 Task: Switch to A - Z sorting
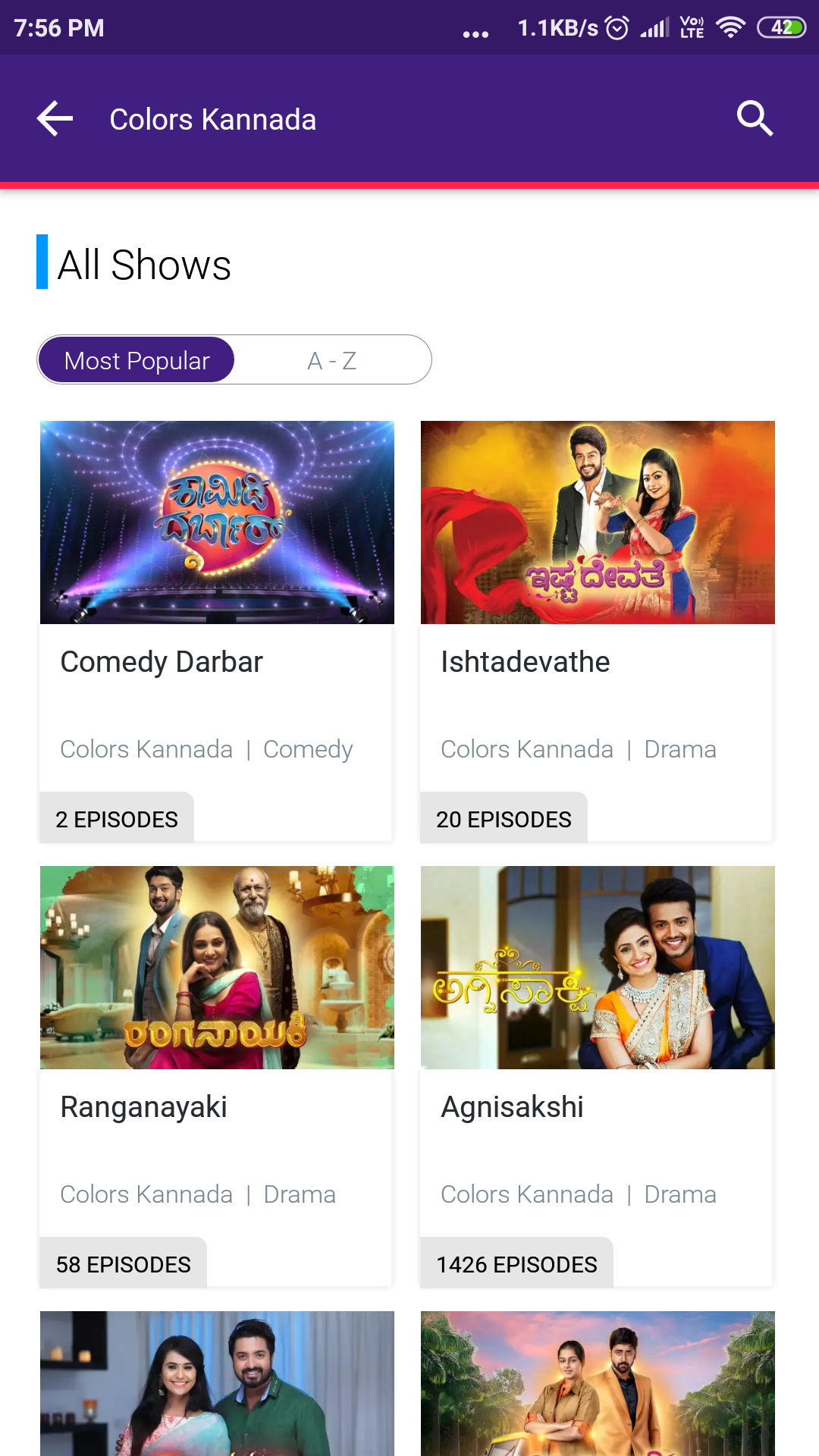[x=332, y=360]
